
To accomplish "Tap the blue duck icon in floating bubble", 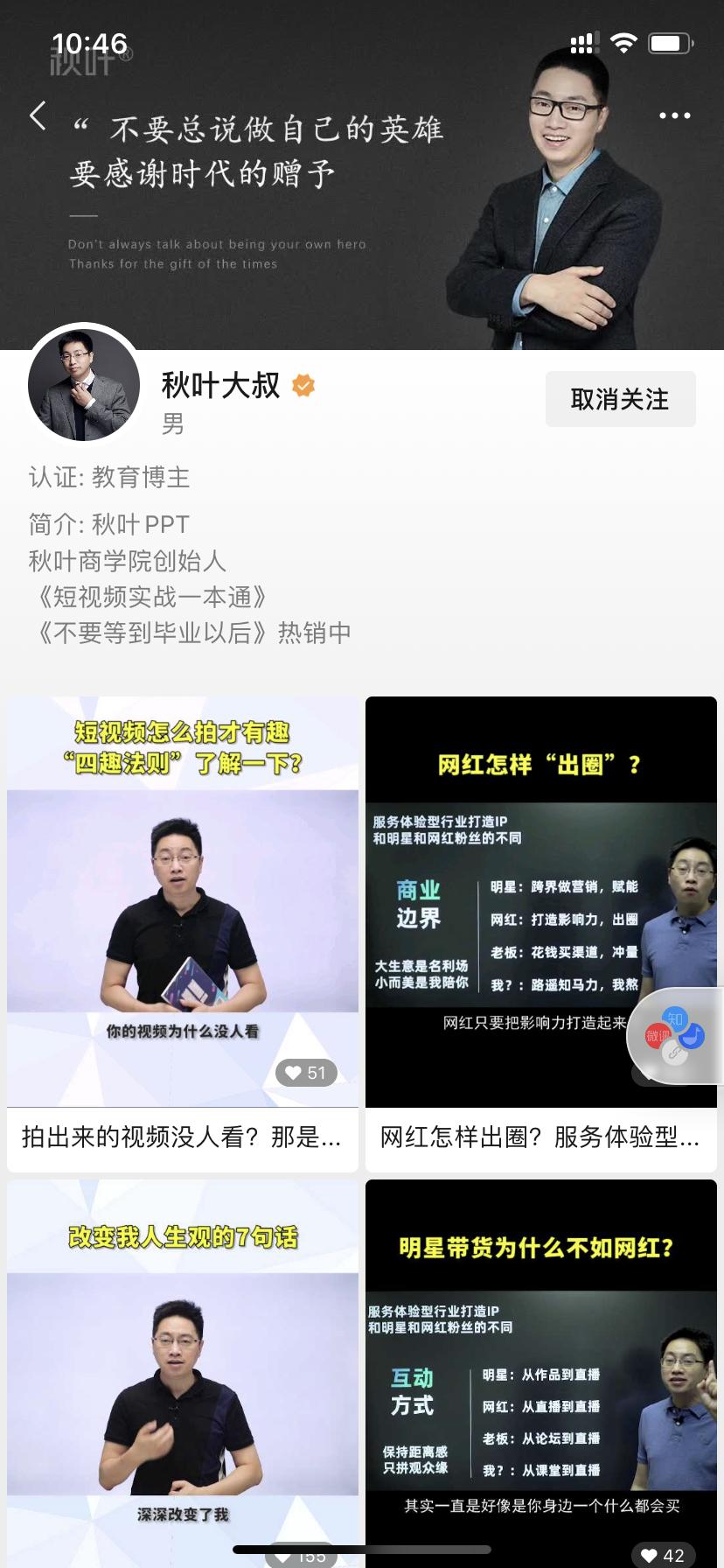I will (x=690, y=1036).
